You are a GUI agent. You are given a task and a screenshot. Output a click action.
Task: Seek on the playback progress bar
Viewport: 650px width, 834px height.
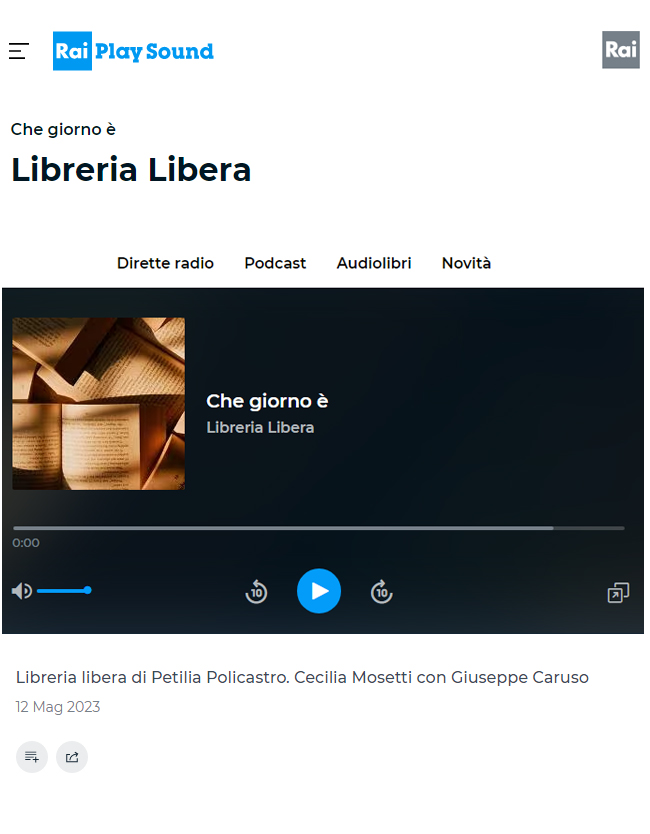(x=318, y=528)
